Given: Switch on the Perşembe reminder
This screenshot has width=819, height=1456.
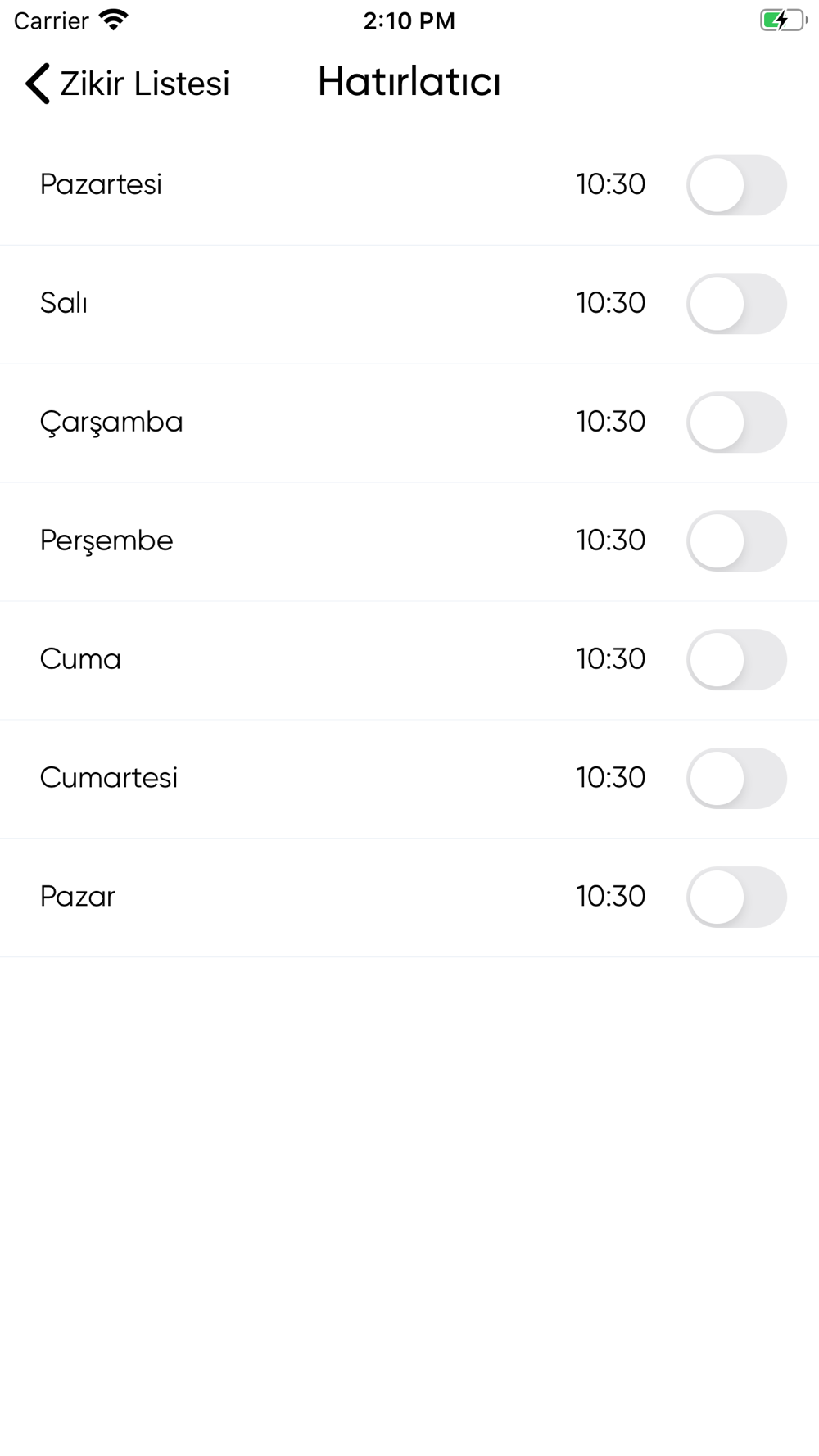Looking at the screenshot, I should click(736, 541).
